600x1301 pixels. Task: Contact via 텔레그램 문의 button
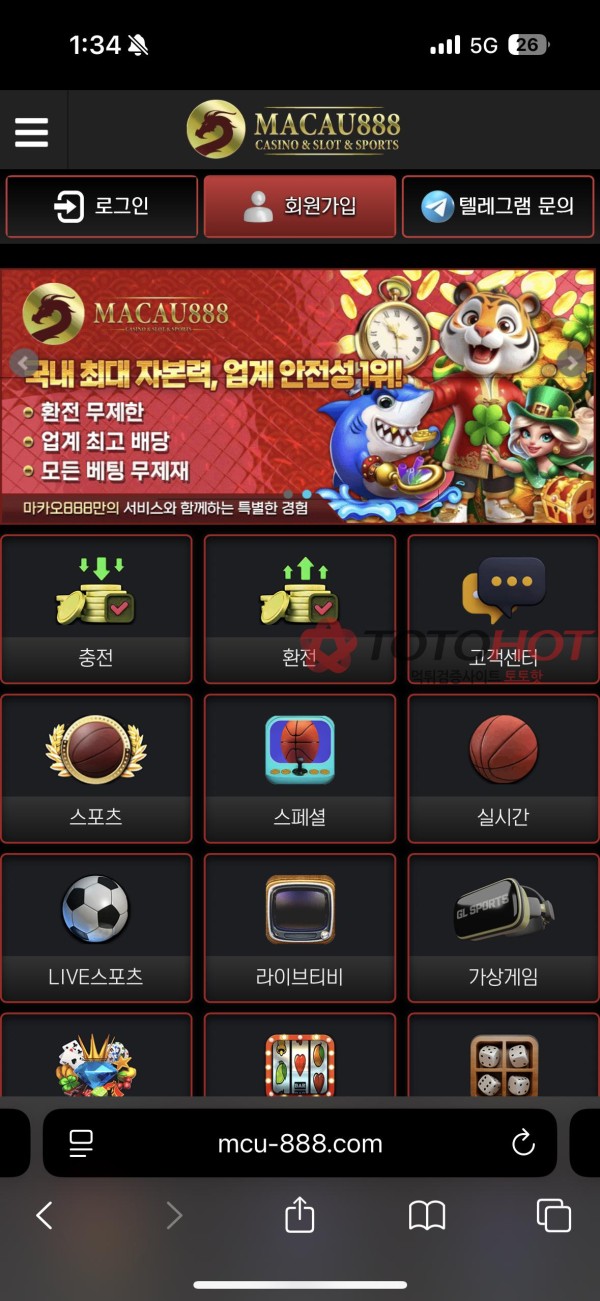coord(497,207)
